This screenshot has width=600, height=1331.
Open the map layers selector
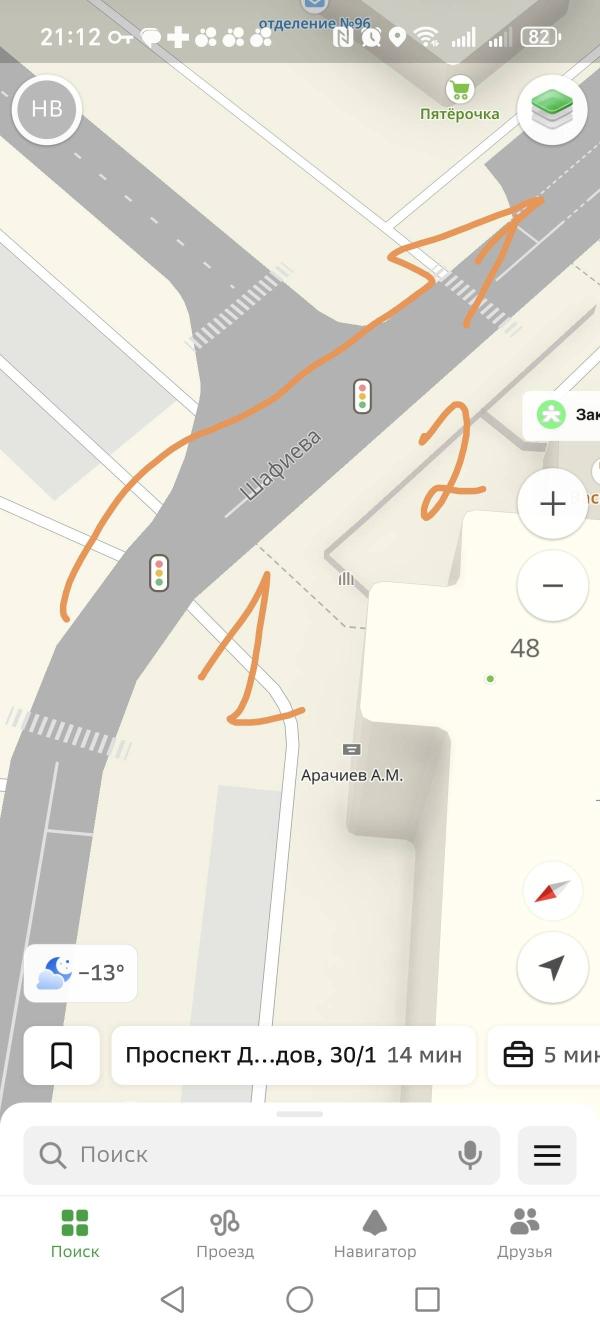pyautogui.click(x=552, y=110)
